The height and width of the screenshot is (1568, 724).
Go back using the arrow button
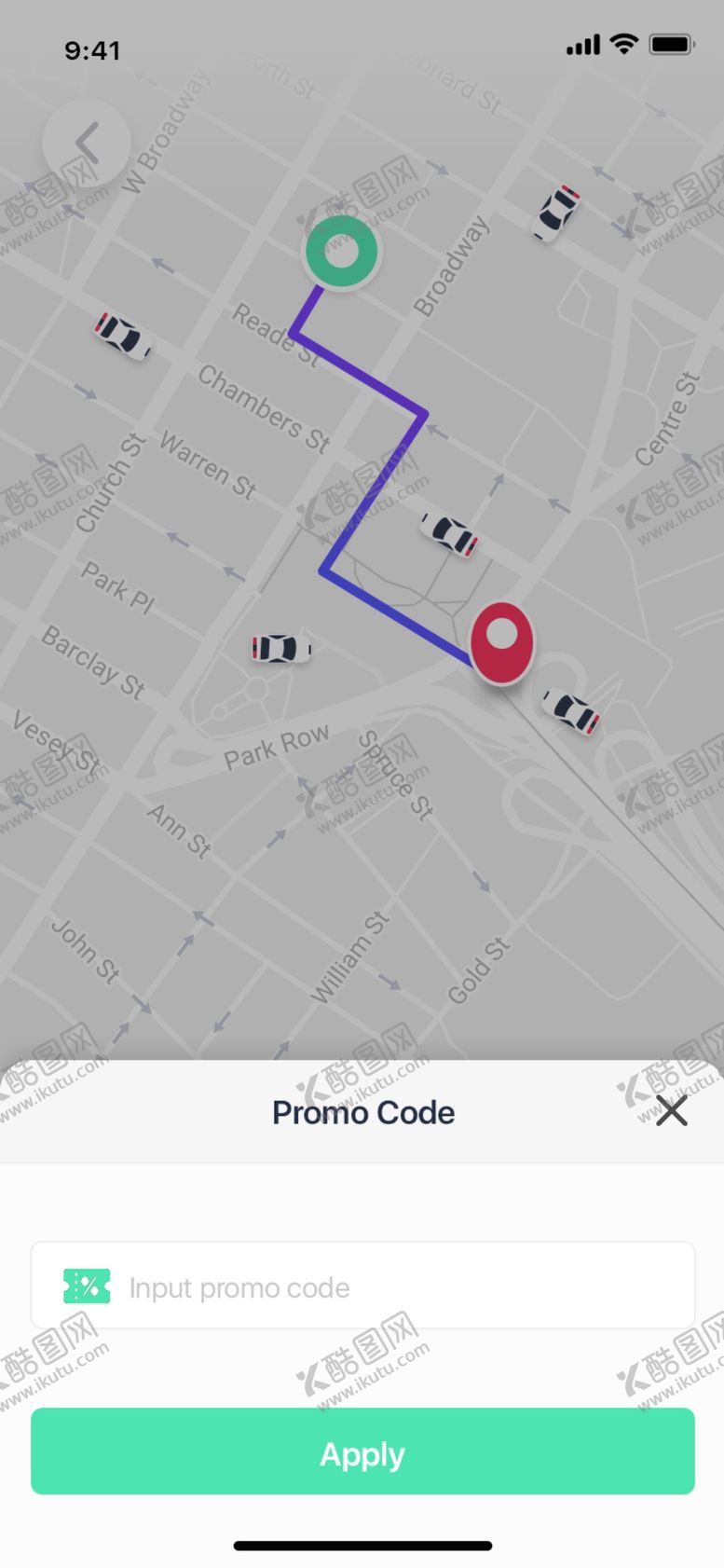point(87,144)
